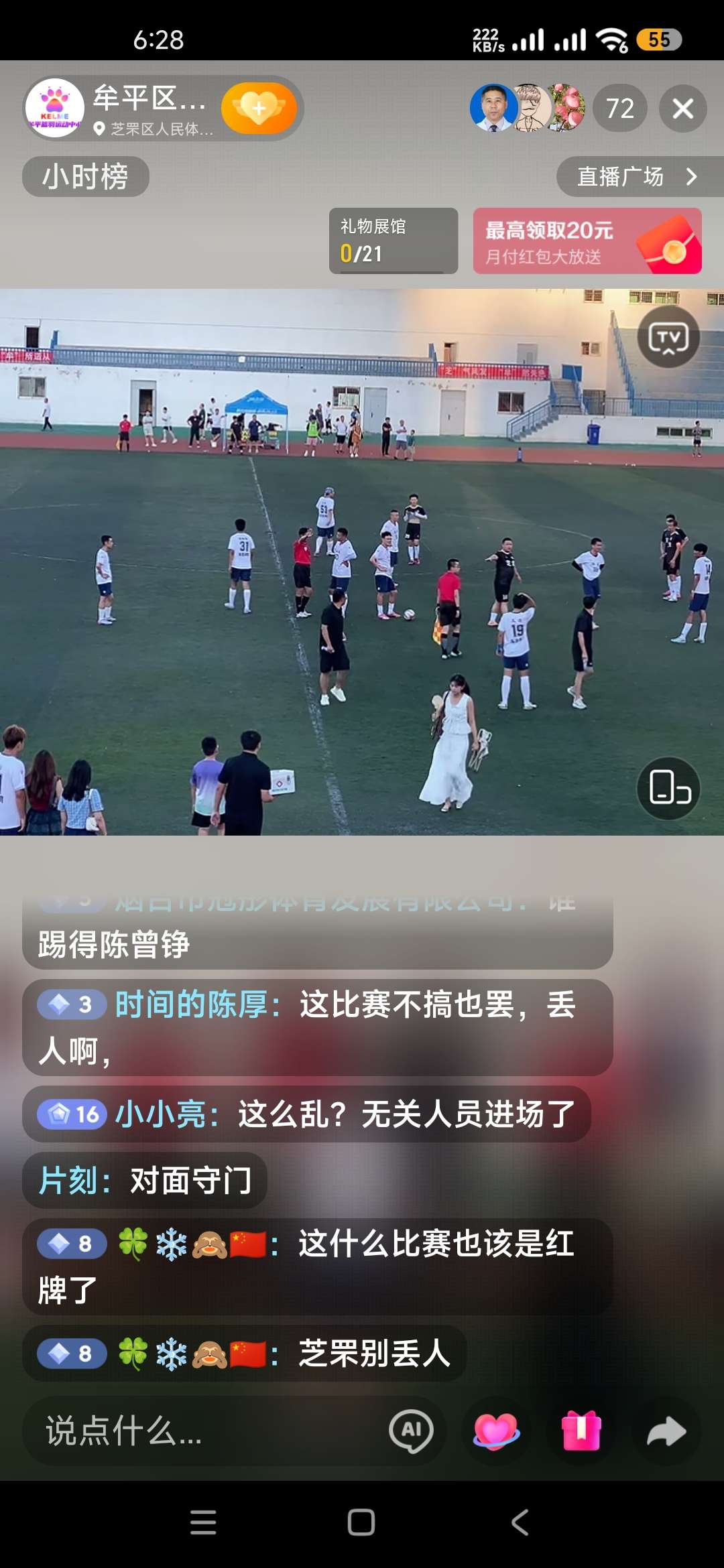Screen dimensions: 724x1568
Task: Go to 直播广场 live plaza
Action: tap(637, 177)
